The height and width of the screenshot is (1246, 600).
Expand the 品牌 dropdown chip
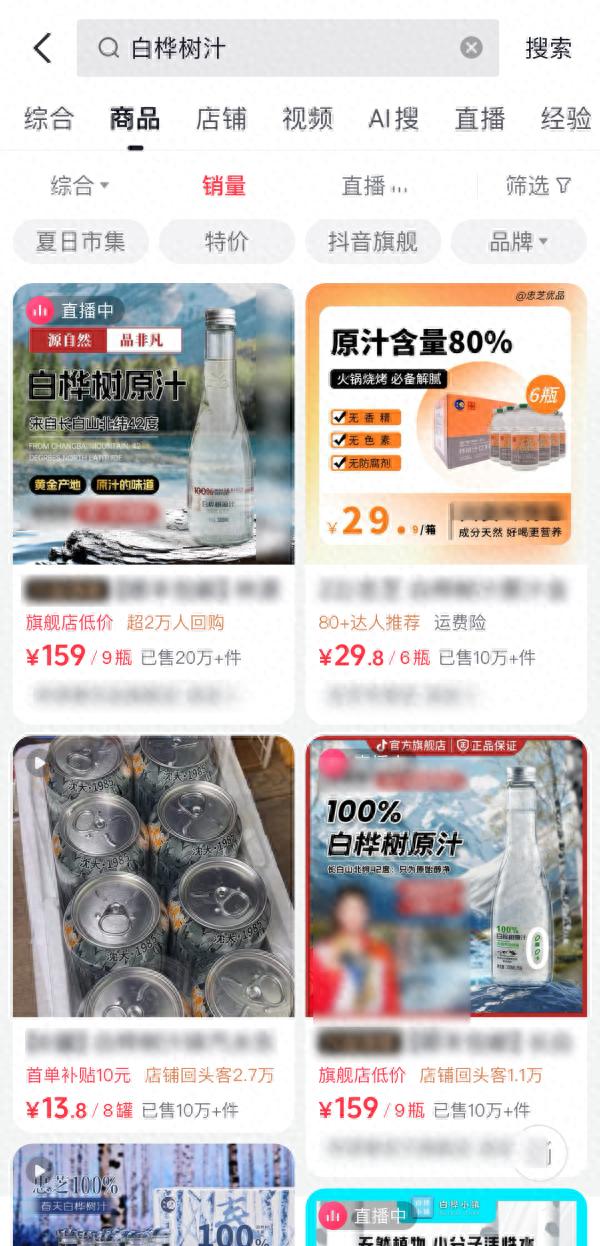pyautogui.click(x=518, y=242)
